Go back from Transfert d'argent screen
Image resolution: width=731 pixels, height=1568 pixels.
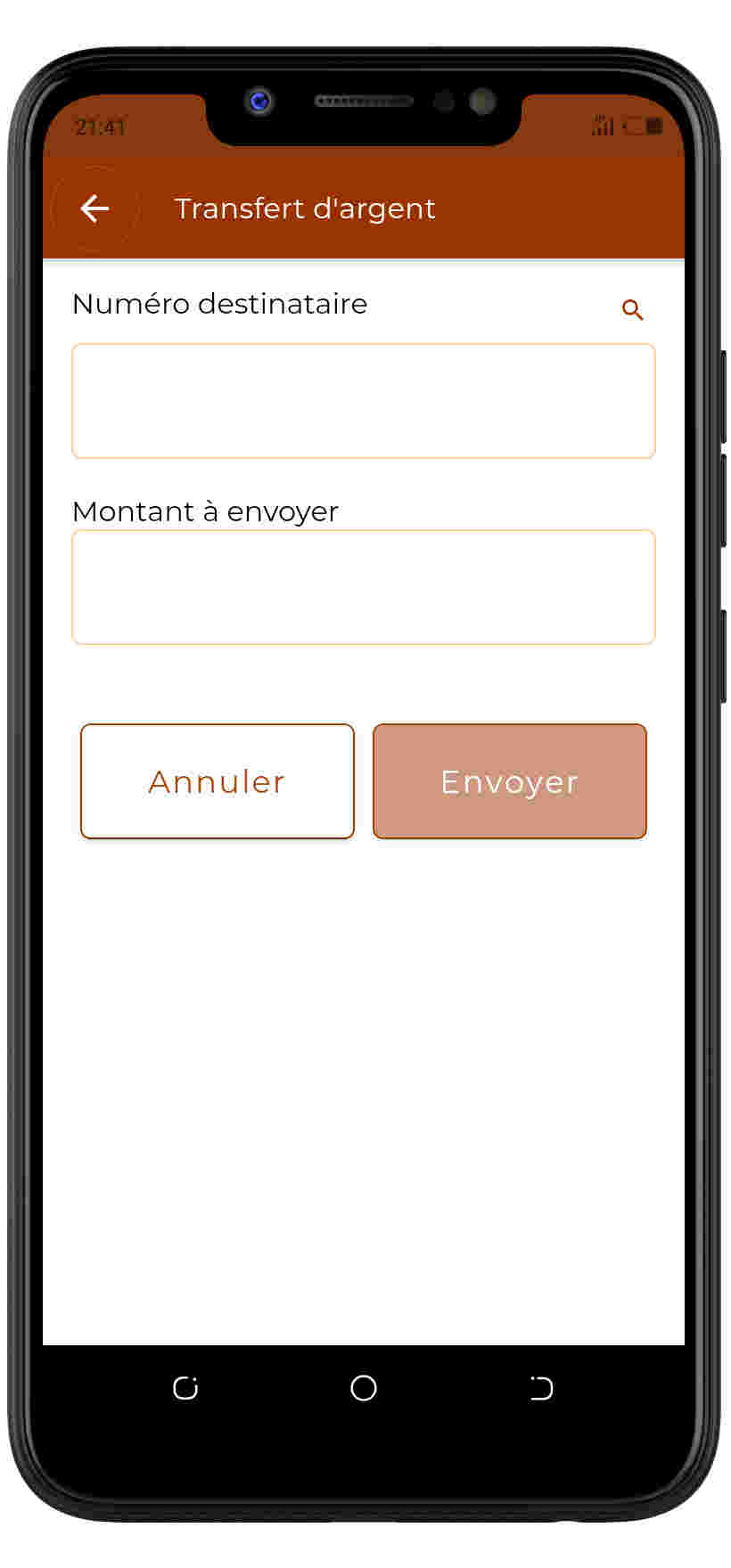(94, 209)
